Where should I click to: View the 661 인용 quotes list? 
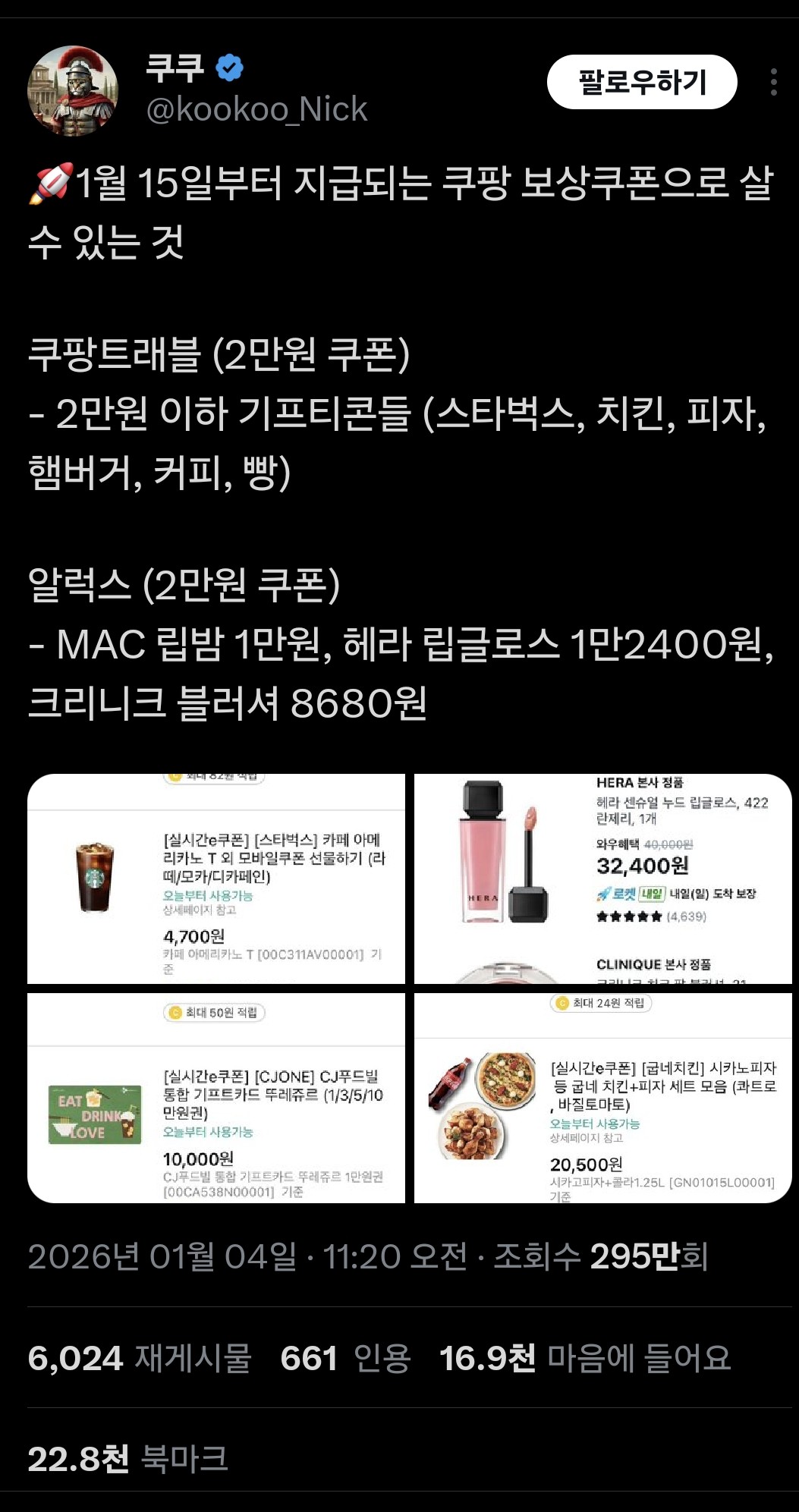(x=345, y=1357)
